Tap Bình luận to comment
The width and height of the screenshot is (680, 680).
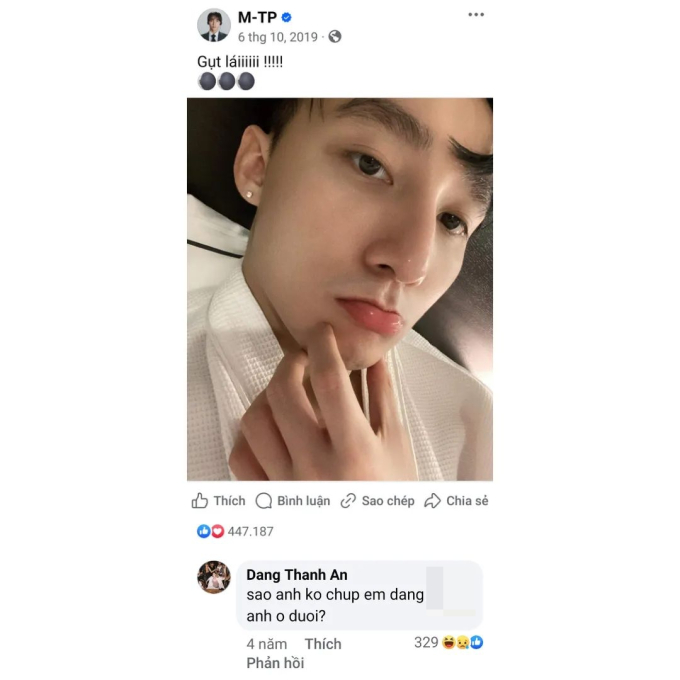tap(292, 501)
